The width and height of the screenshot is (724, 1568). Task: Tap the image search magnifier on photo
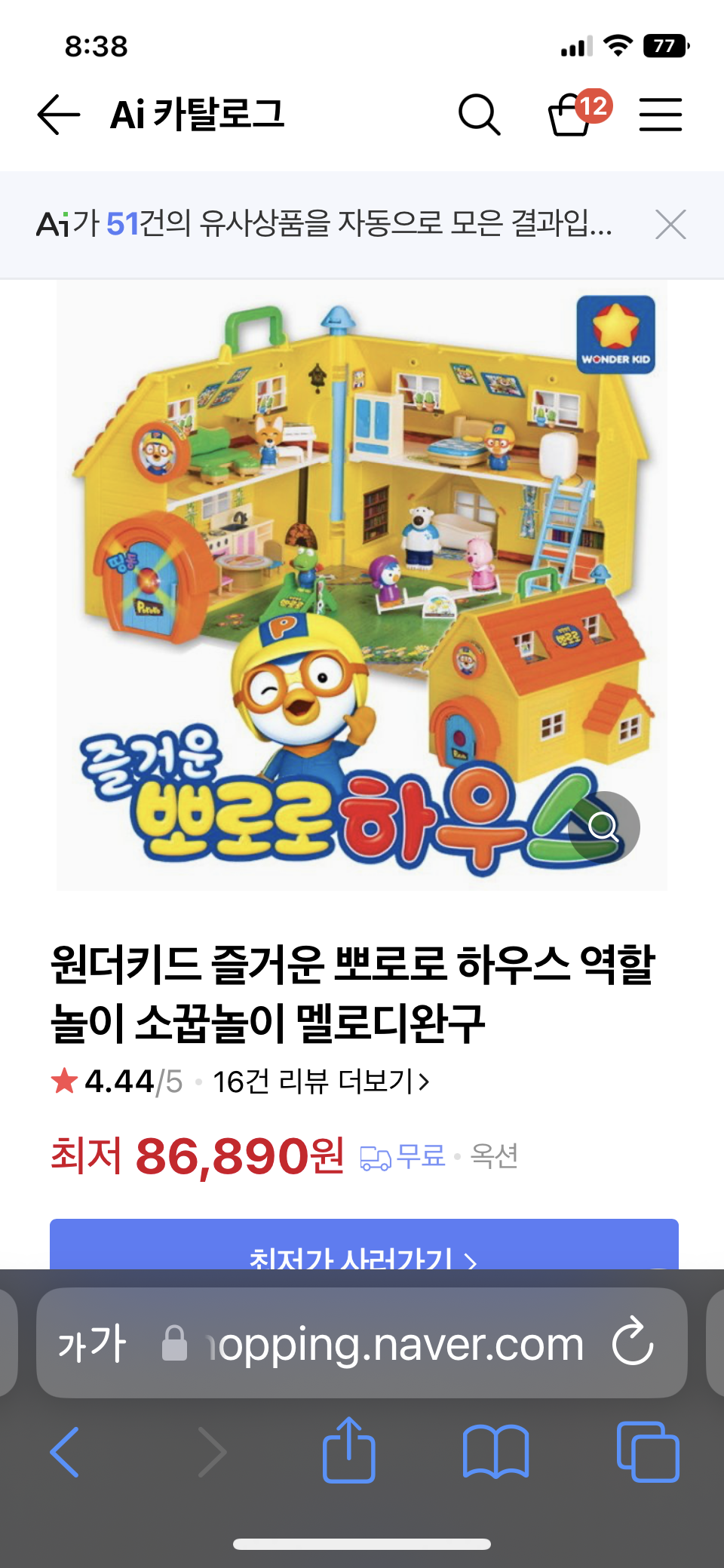604,827
